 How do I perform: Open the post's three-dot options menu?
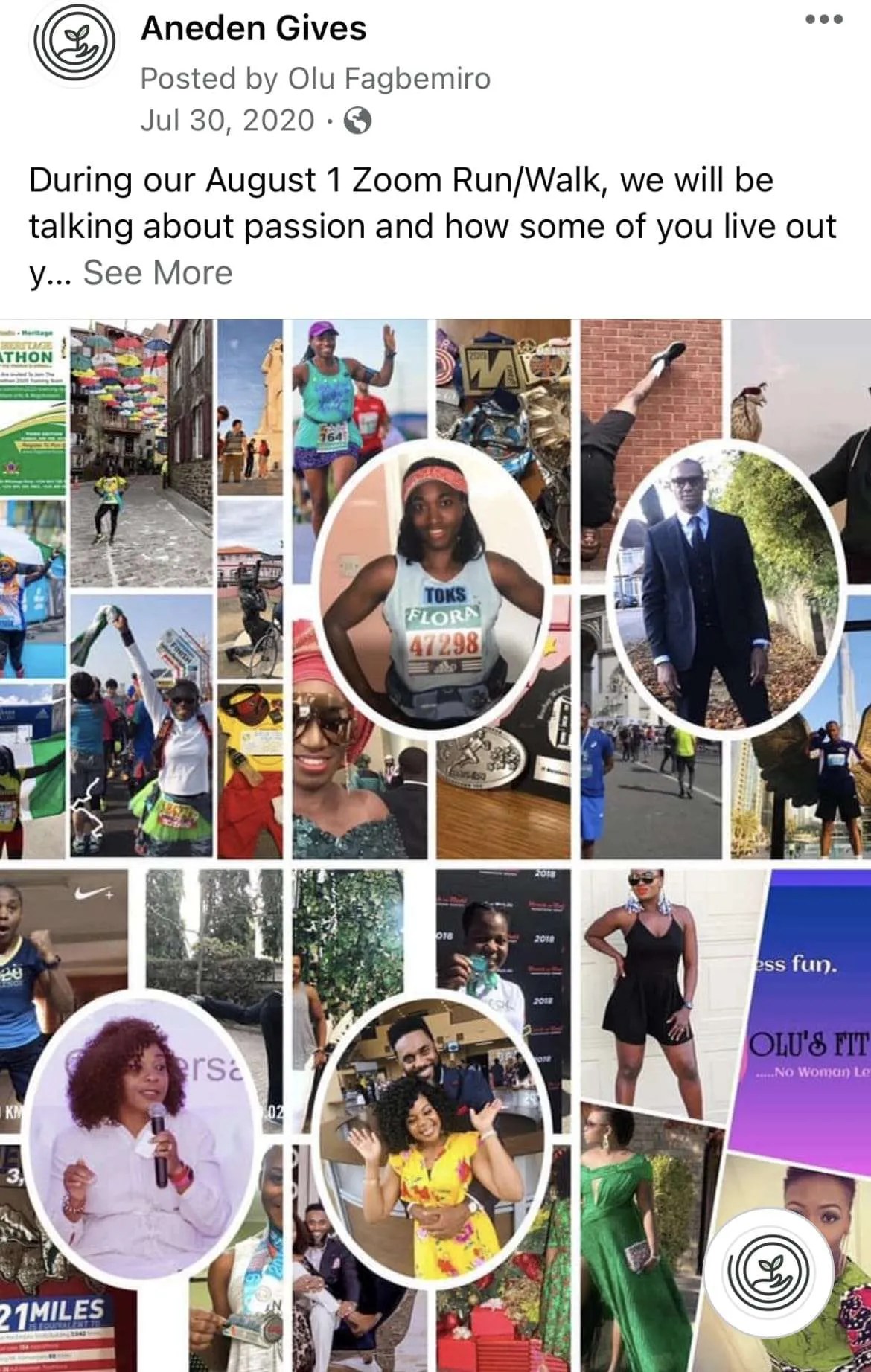point(824,21)
